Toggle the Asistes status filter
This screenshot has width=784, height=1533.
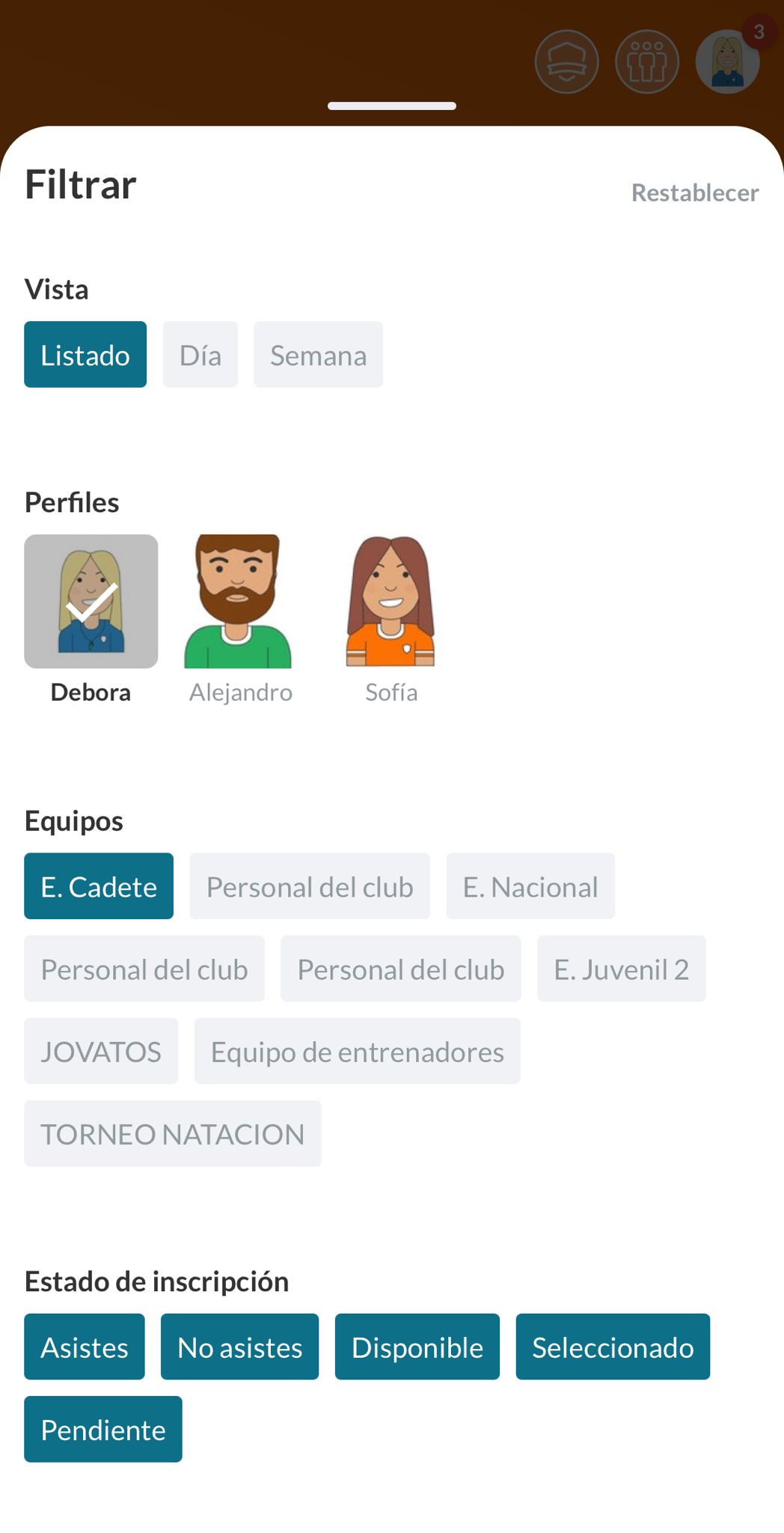click(x=85, y=1347)
